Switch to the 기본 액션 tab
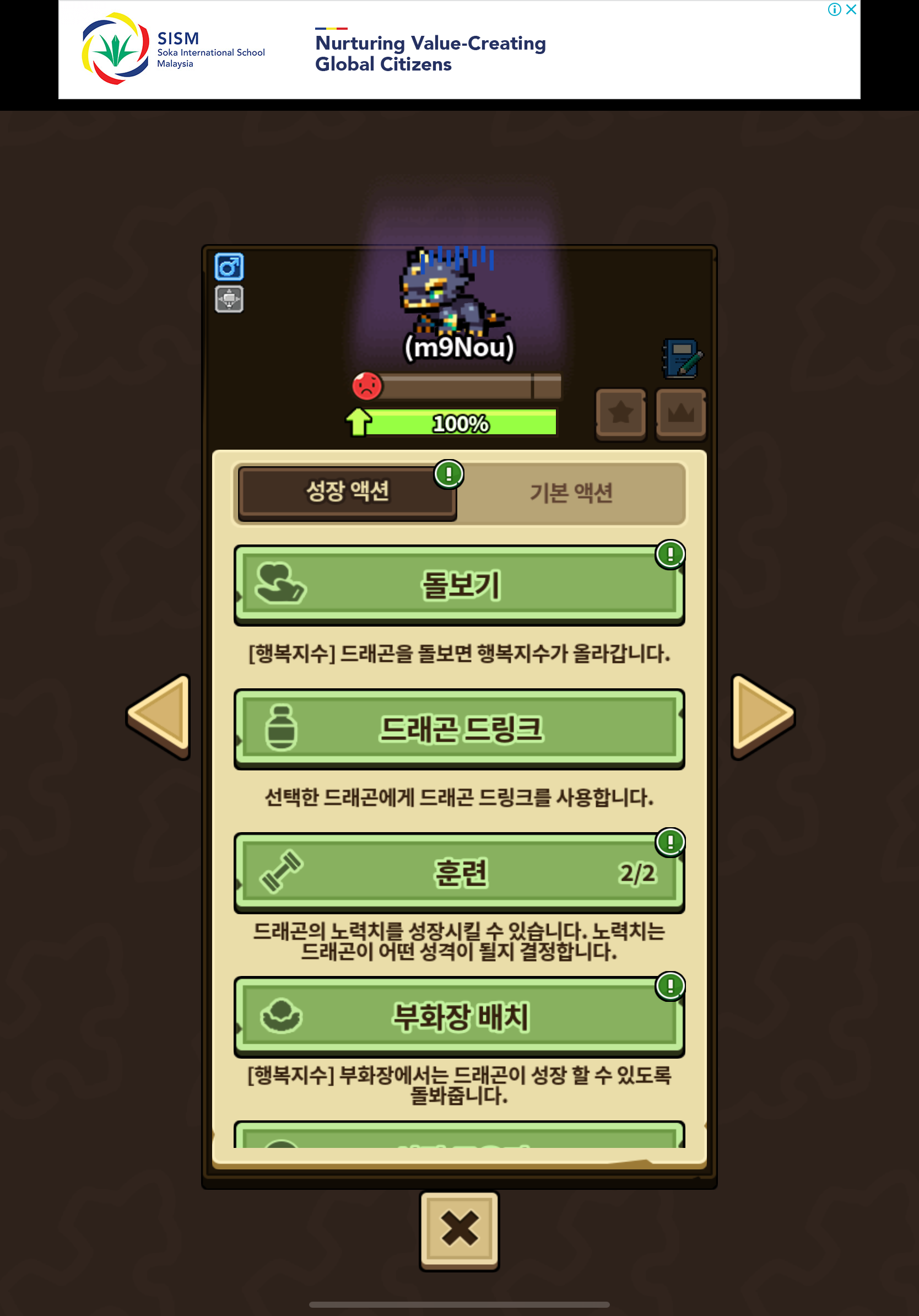The image size is (919, 1316). coord(571,493)
